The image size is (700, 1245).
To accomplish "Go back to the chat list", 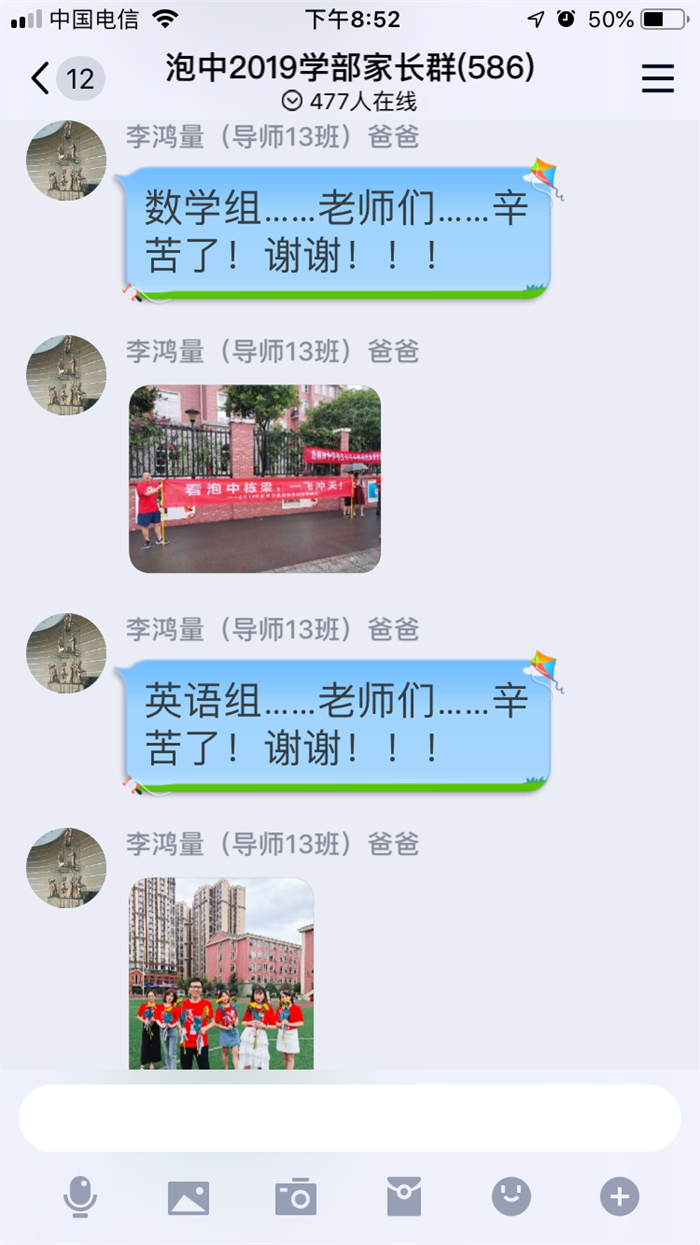I will tap(42, 78).
